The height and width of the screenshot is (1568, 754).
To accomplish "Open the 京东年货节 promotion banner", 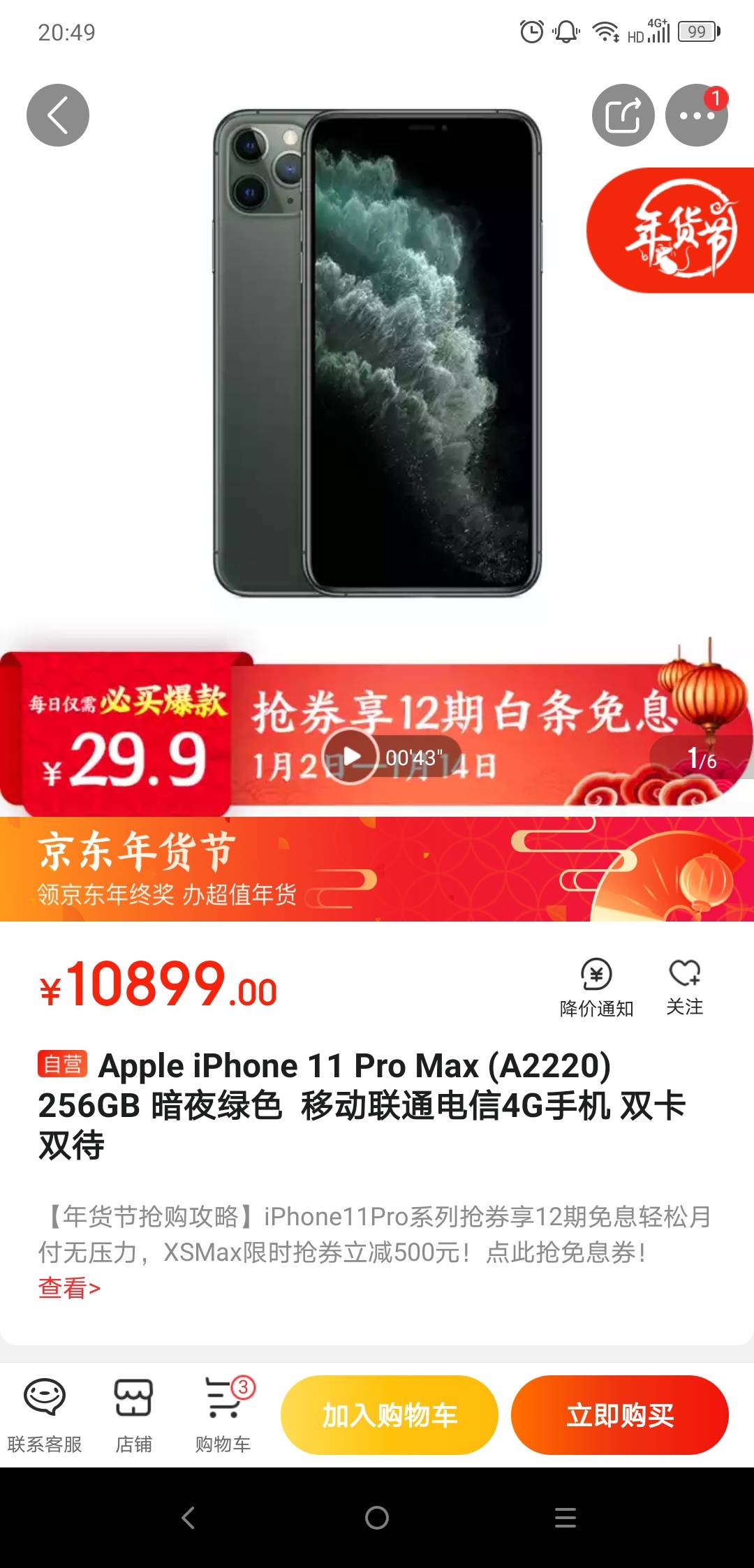I will [x=377, y=869].
